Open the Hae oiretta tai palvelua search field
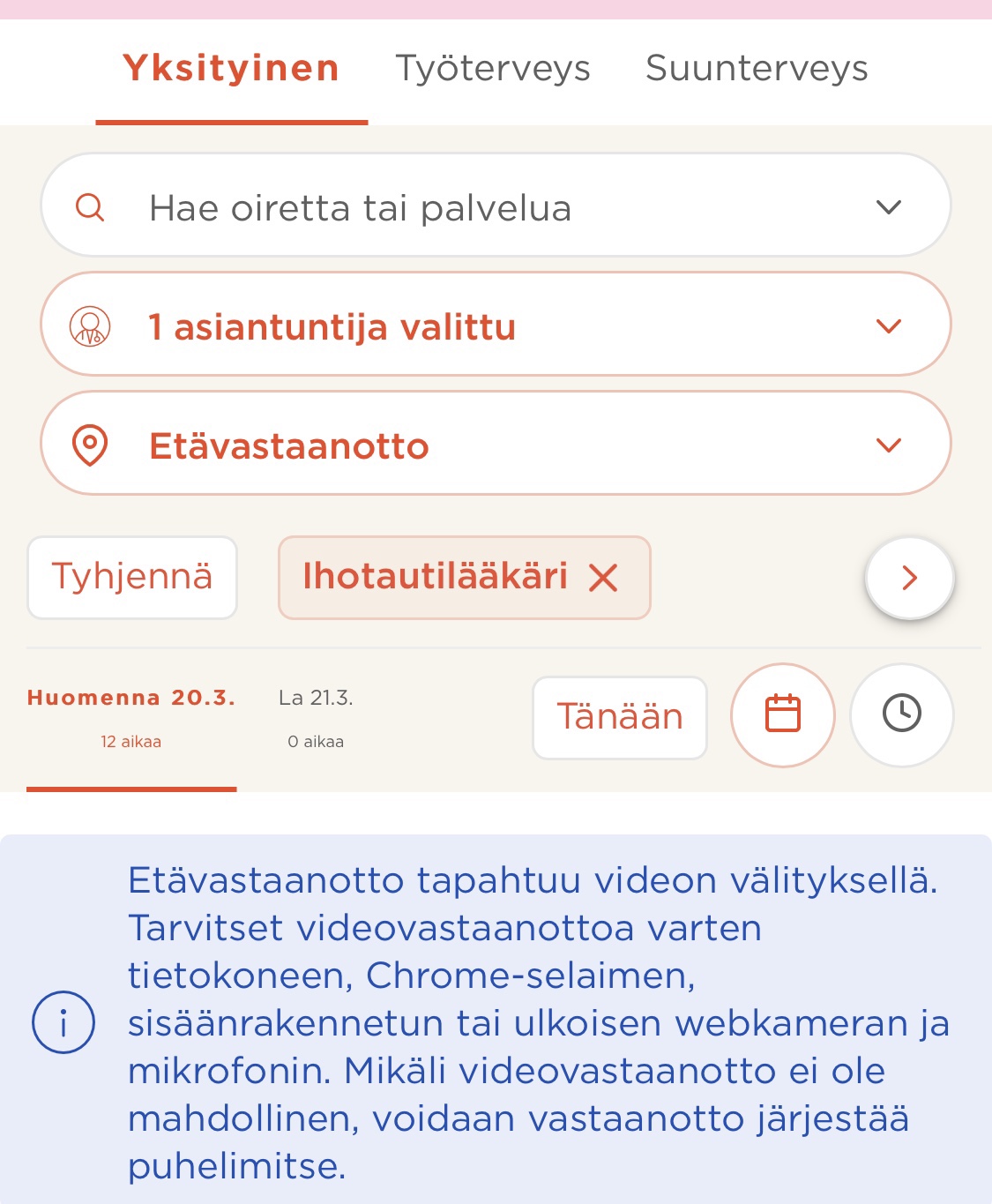 coord(494,208)
